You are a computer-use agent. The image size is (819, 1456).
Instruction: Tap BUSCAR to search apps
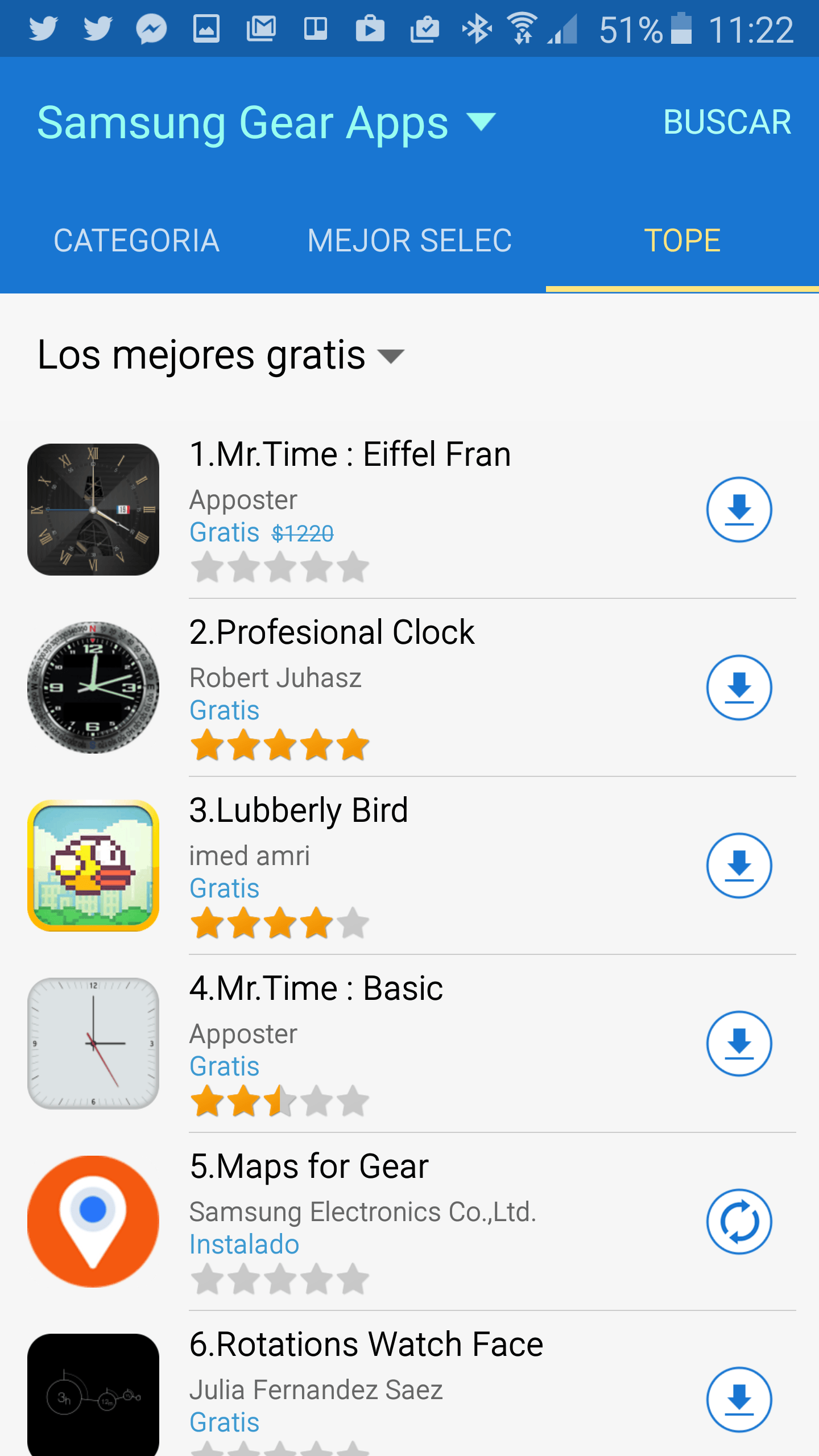[727, 122]
